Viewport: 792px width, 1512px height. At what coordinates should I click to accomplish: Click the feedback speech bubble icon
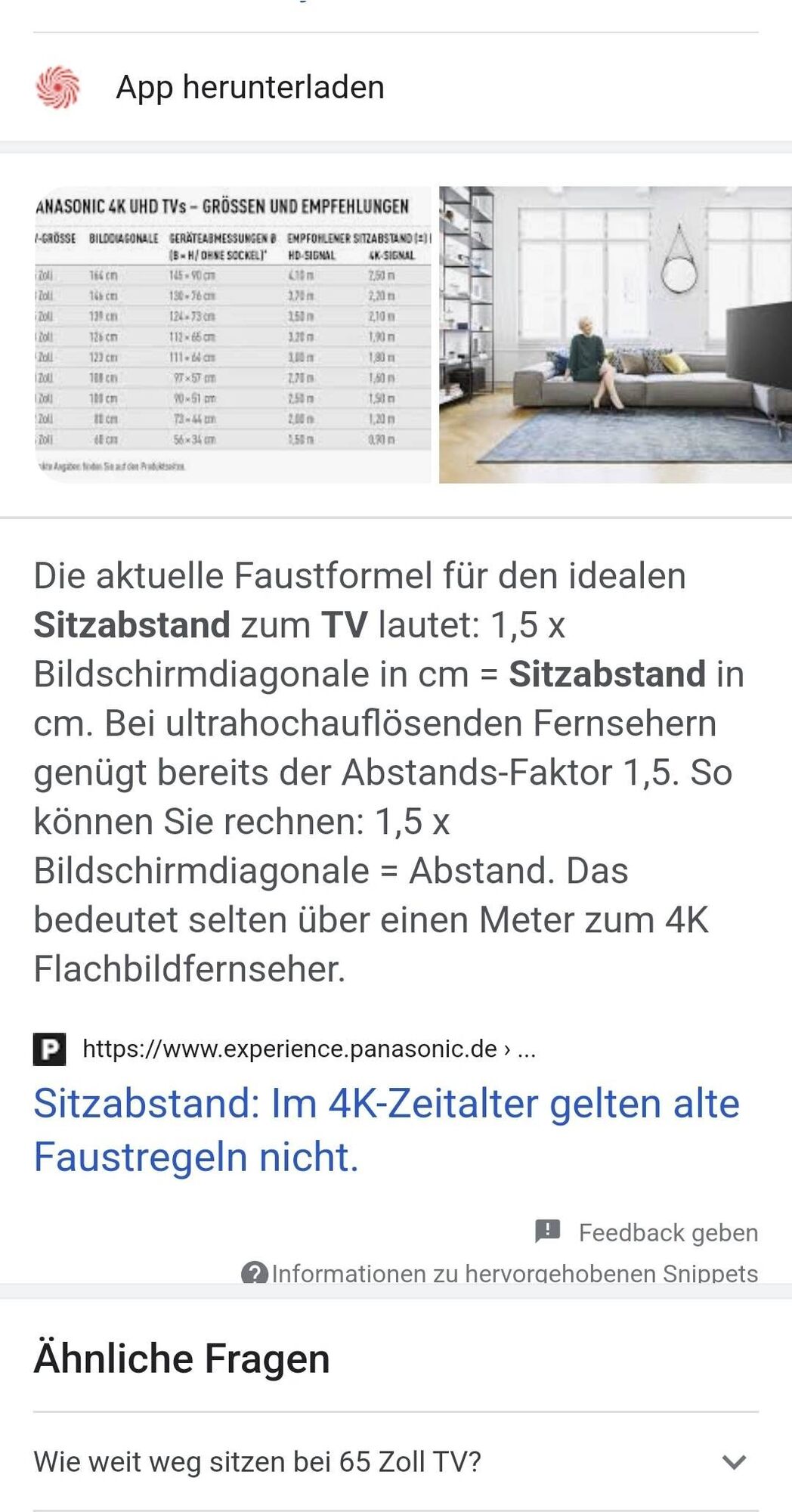click(x=546, y=1232)
